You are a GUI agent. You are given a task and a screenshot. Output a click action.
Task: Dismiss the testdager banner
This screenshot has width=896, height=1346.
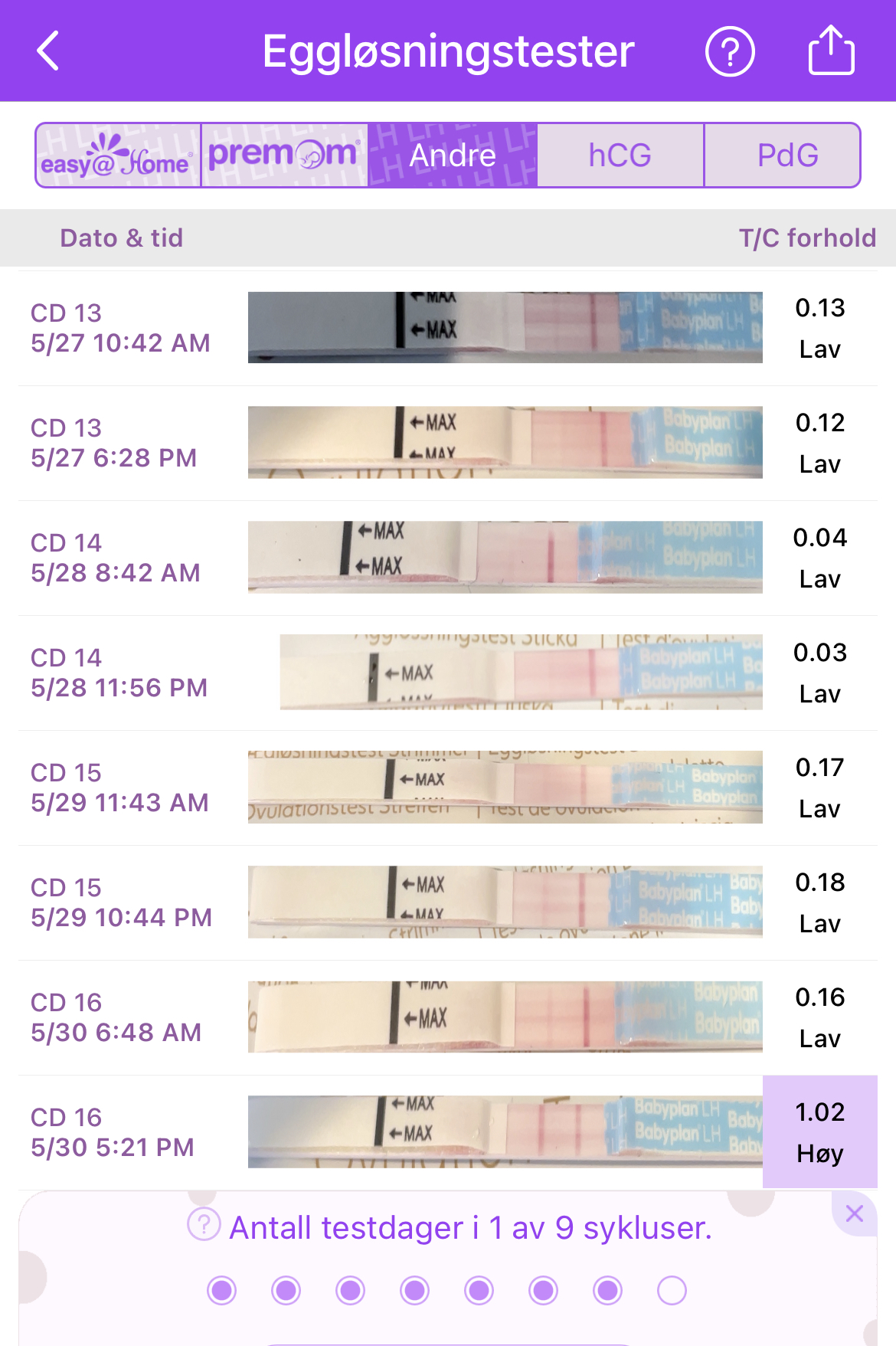(x=855, y=1213)
